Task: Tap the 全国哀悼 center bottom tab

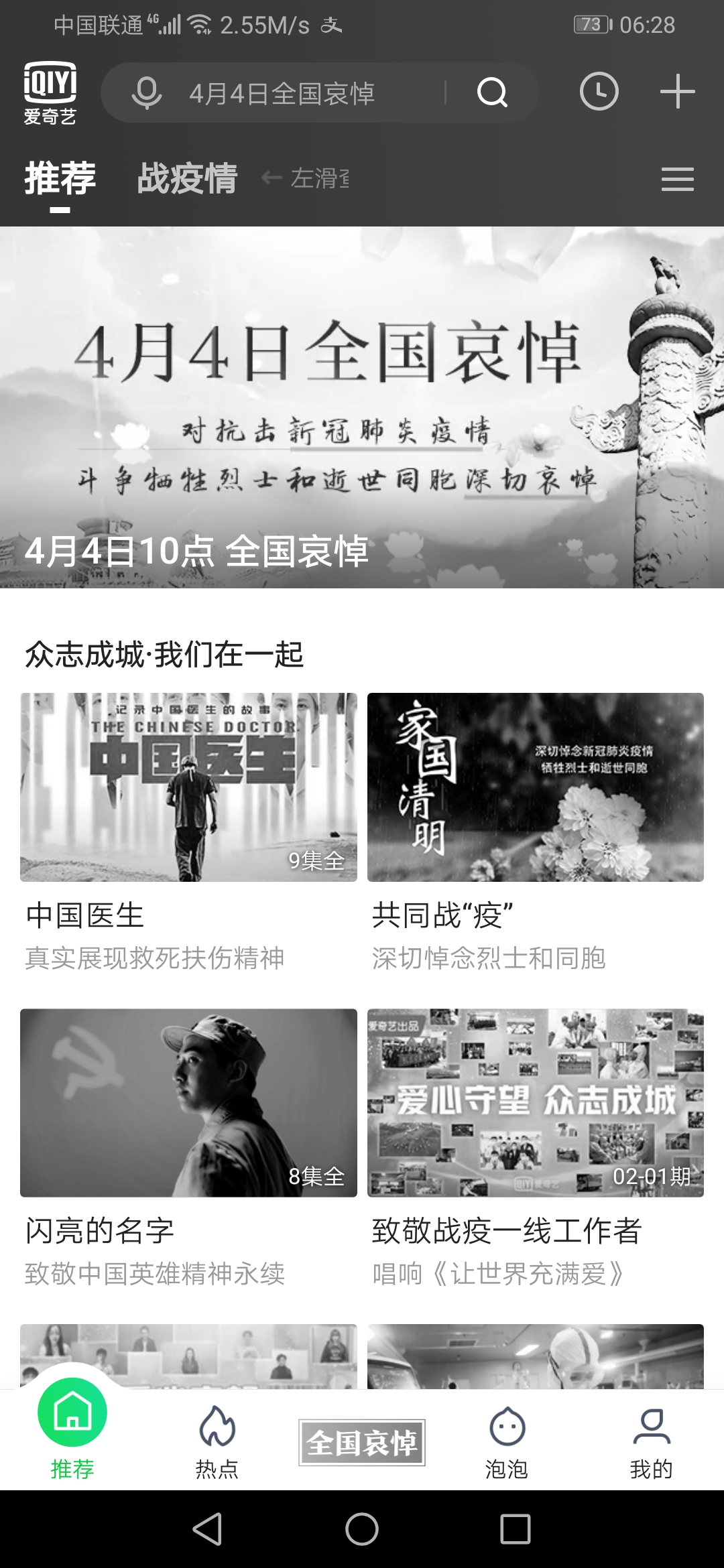Action: [362, 1441]
